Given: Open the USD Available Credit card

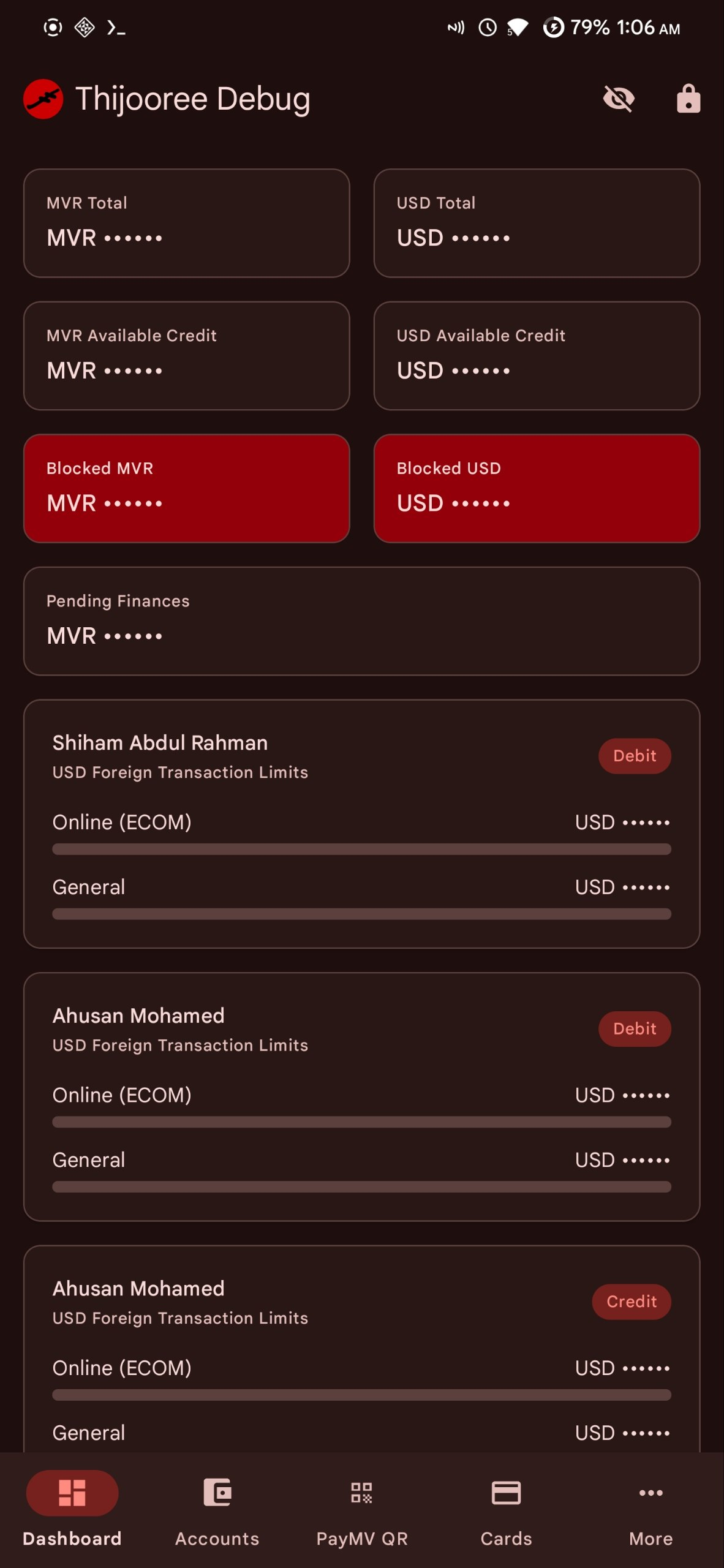Looking at the screenshot, I should point(537,356).
